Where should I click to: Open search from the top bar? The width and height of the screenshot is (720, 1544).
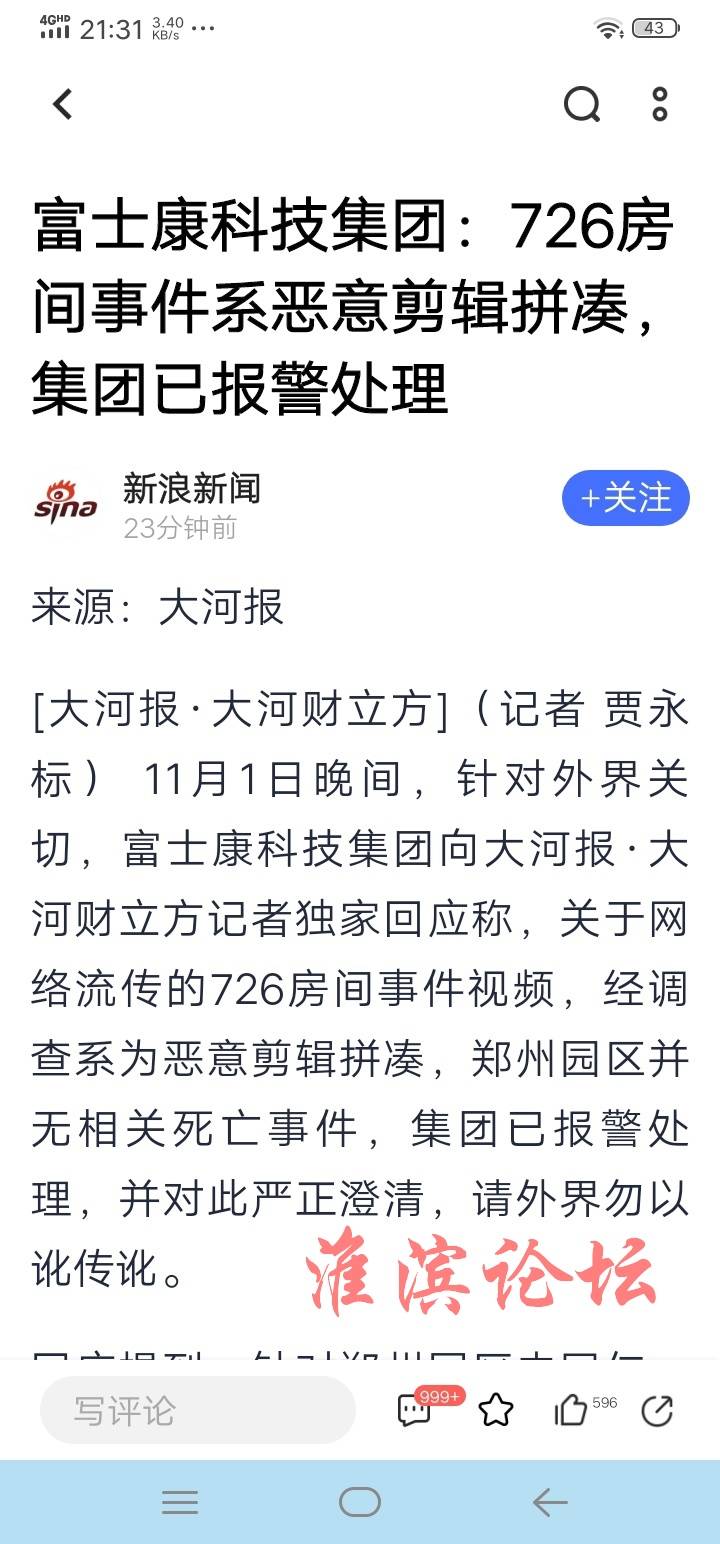point(581,104)
